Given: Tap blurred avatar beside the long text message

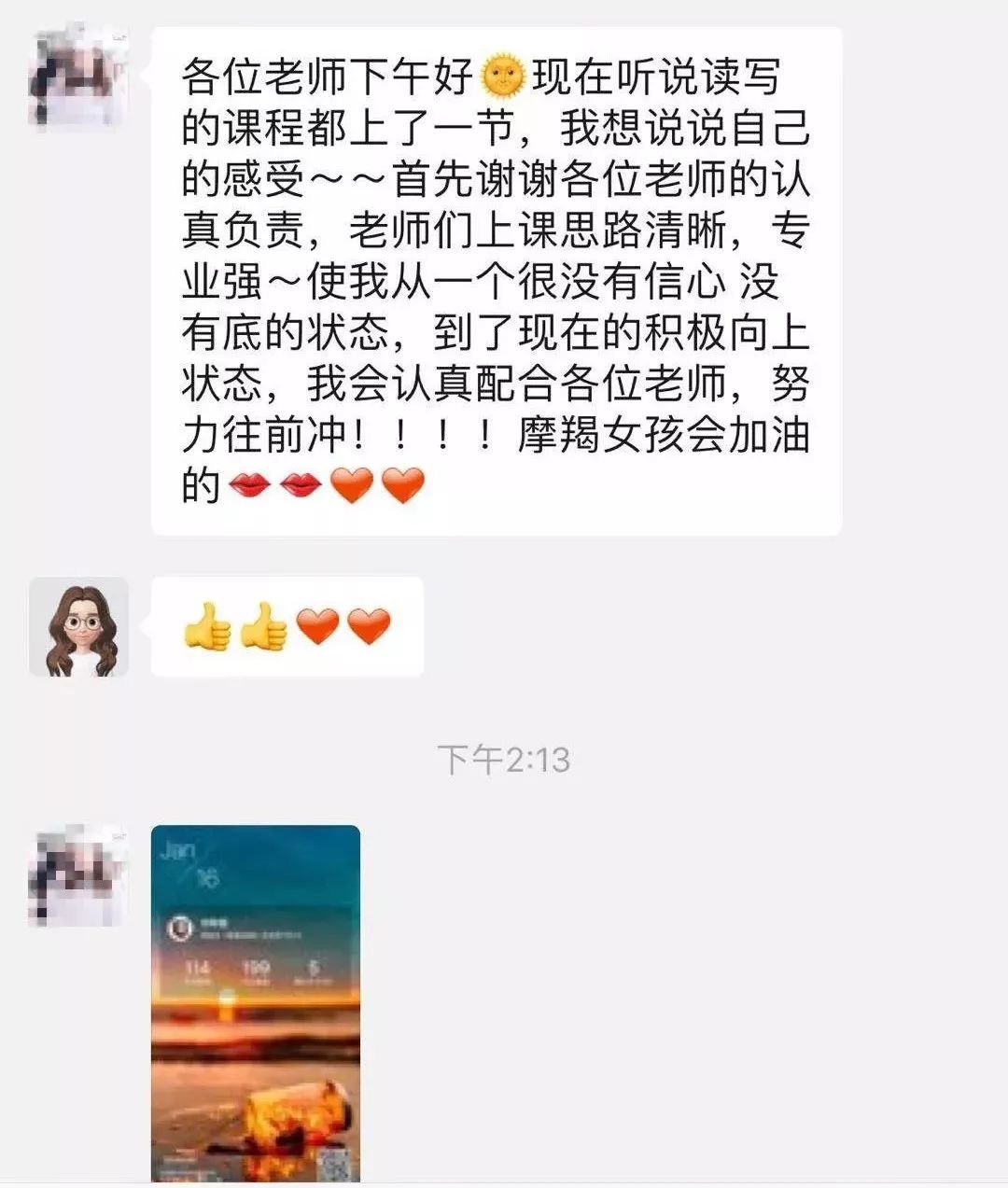Looking at the screenshot, I should click(x=78, y=77).
